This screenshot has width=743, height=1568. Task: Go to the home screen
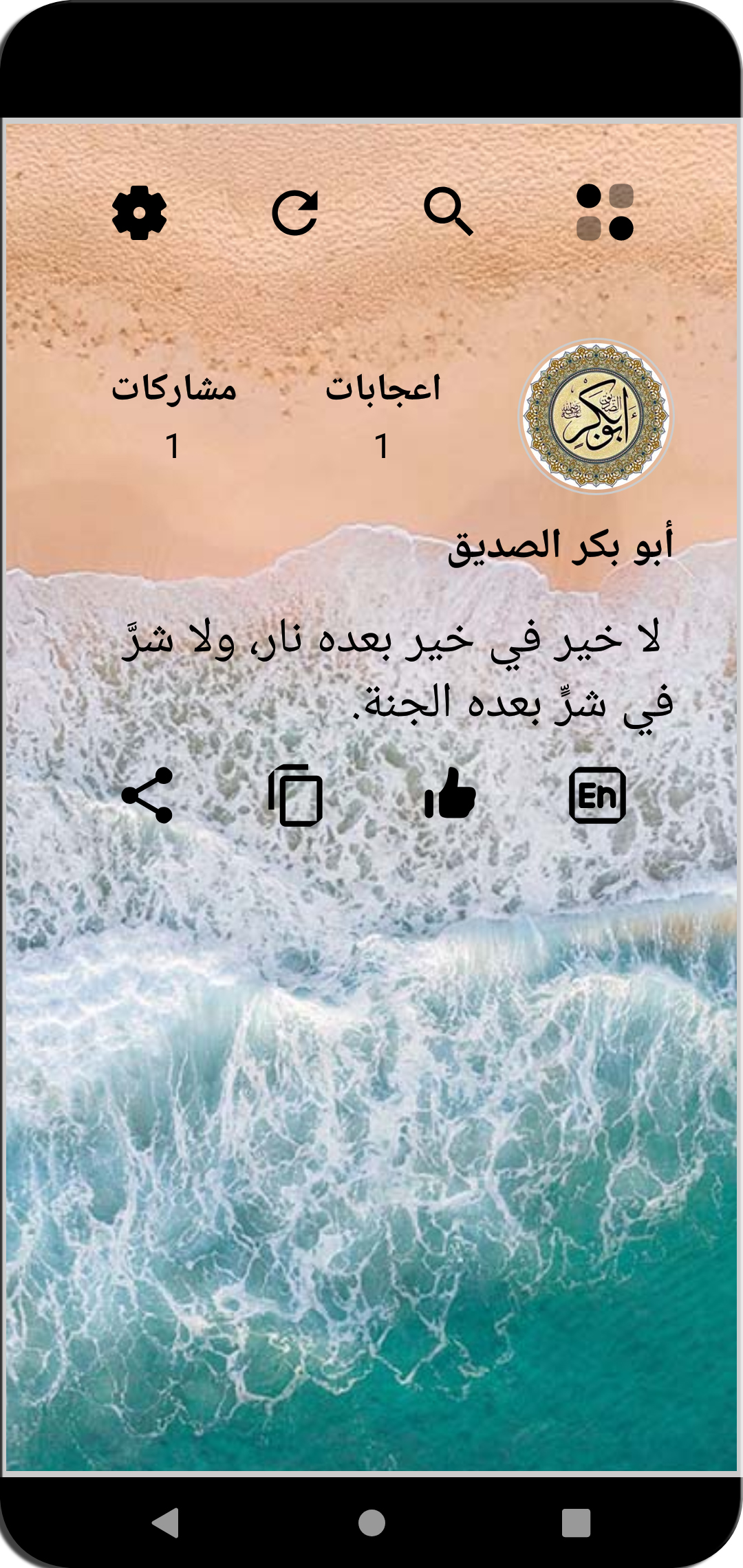click(371, 1523)
